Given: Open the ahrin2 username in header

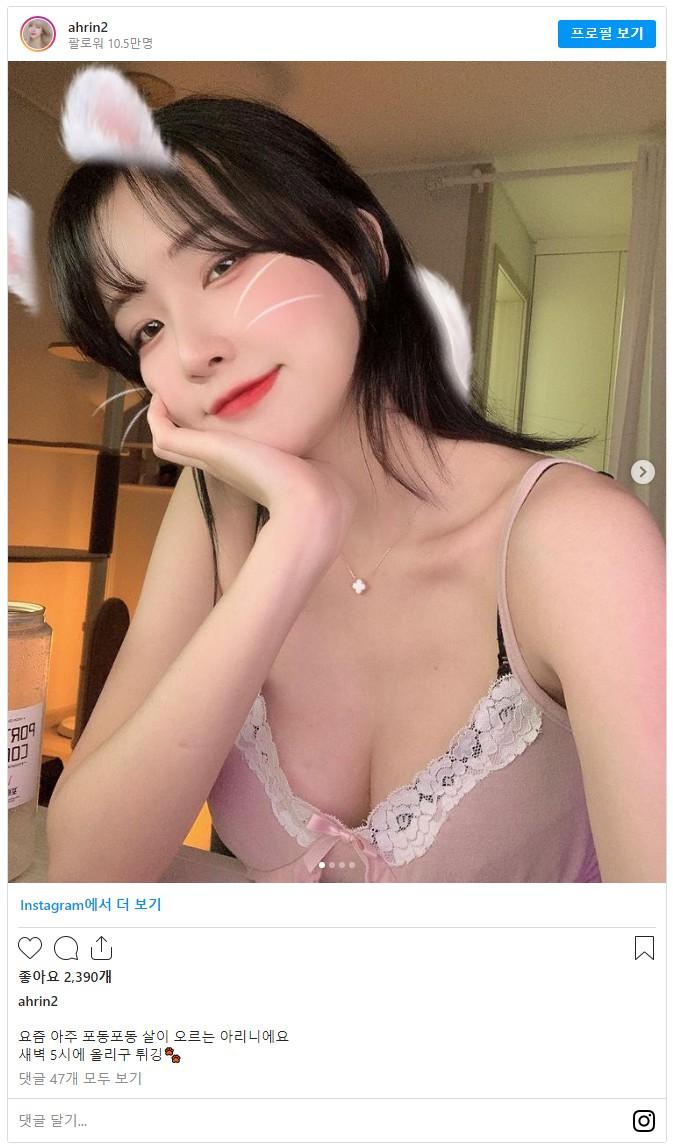Looking at the screenshot, I should pyautogui.click(x=90, y=26).
